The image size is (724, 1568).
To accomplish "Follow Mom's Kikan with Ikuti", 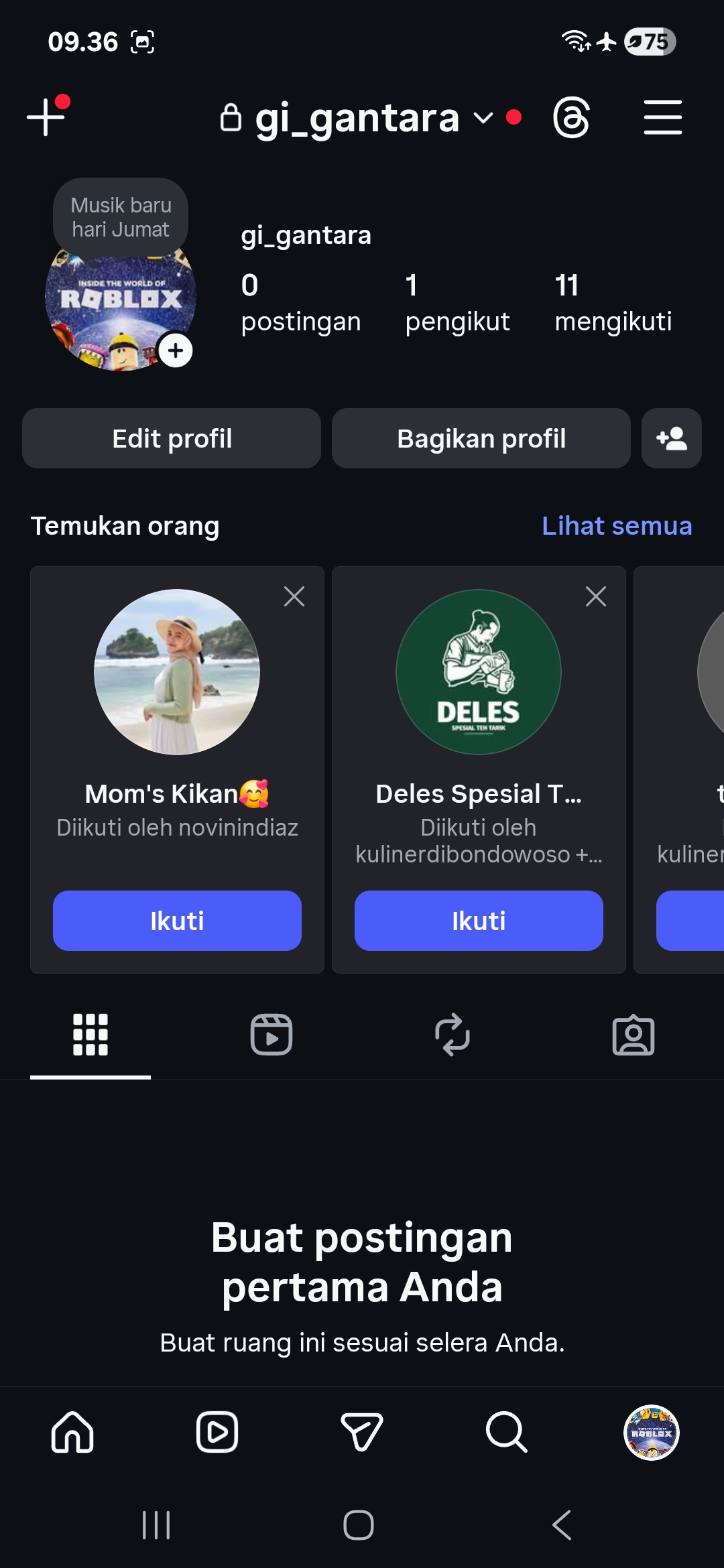I will pos(177,920).
